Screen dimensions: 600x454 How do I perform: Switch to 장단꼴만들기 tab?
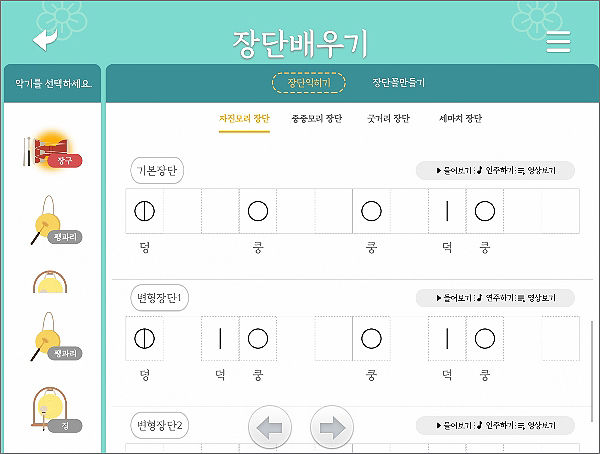[398, 83]
